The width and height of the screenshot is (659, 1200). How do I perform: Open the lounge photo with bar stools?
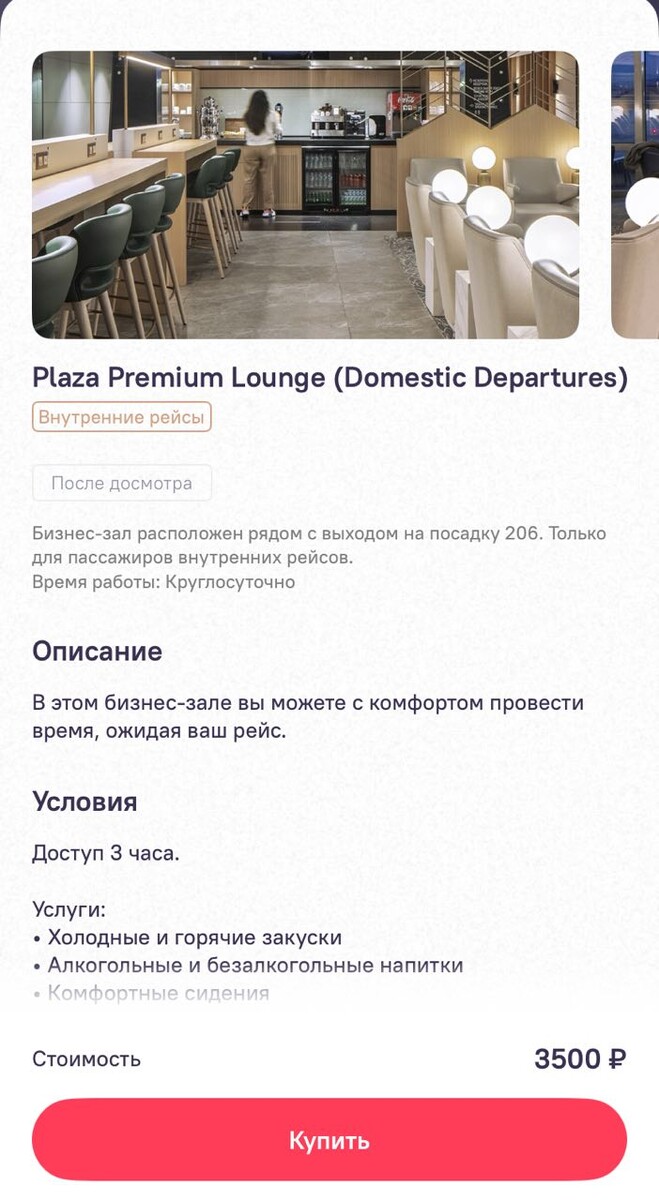306,195
